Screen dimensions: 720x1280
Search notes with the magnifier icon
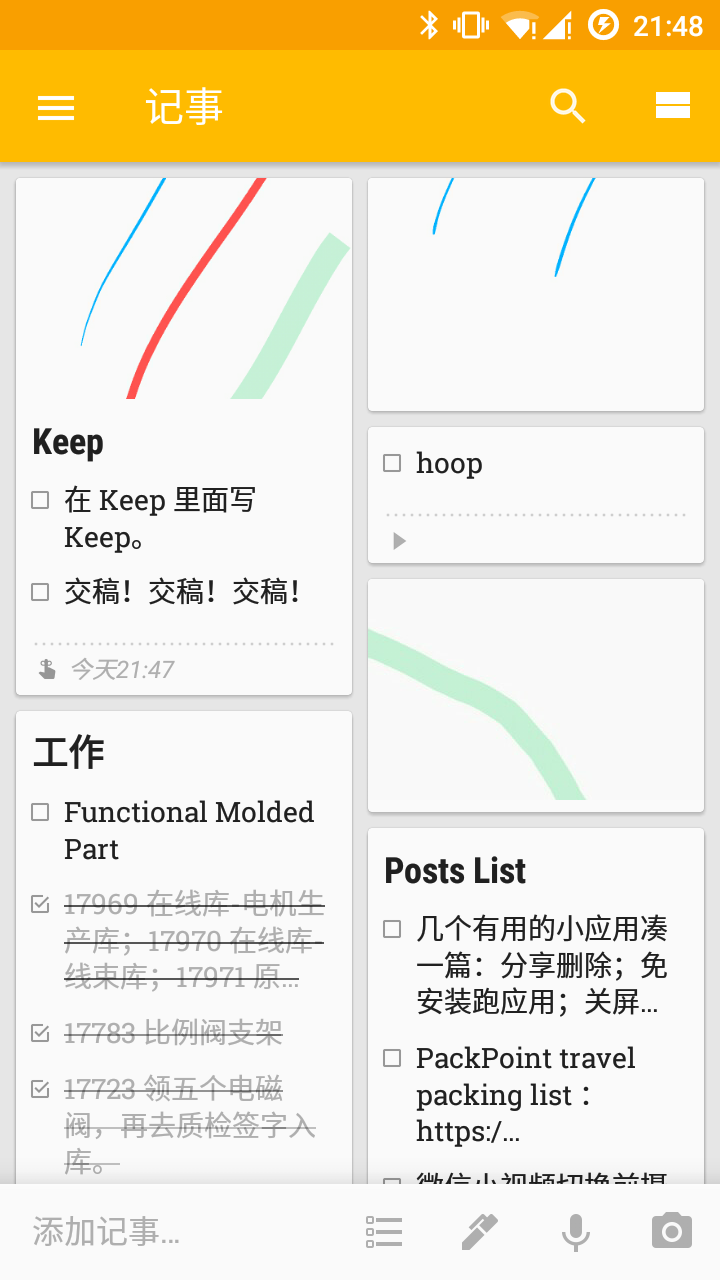[567, 106]
